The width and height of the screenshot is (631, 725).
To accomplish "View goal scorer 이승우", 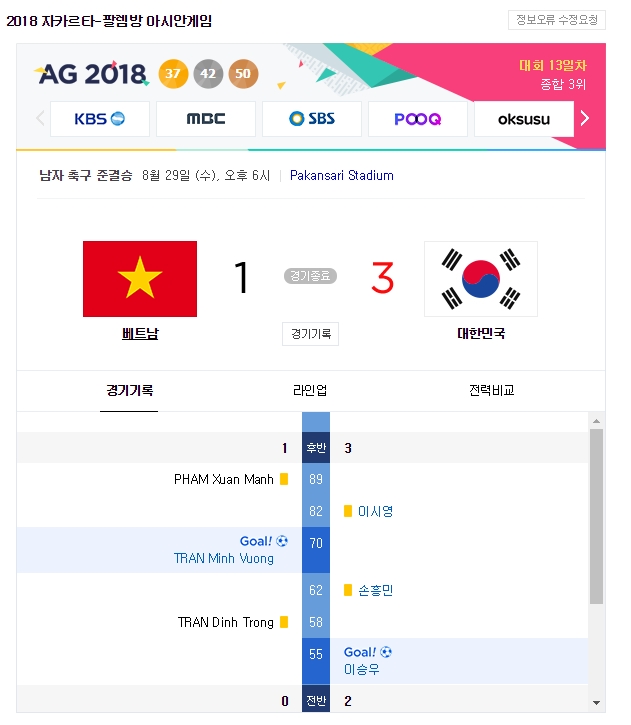I will (x=361, y=669).
